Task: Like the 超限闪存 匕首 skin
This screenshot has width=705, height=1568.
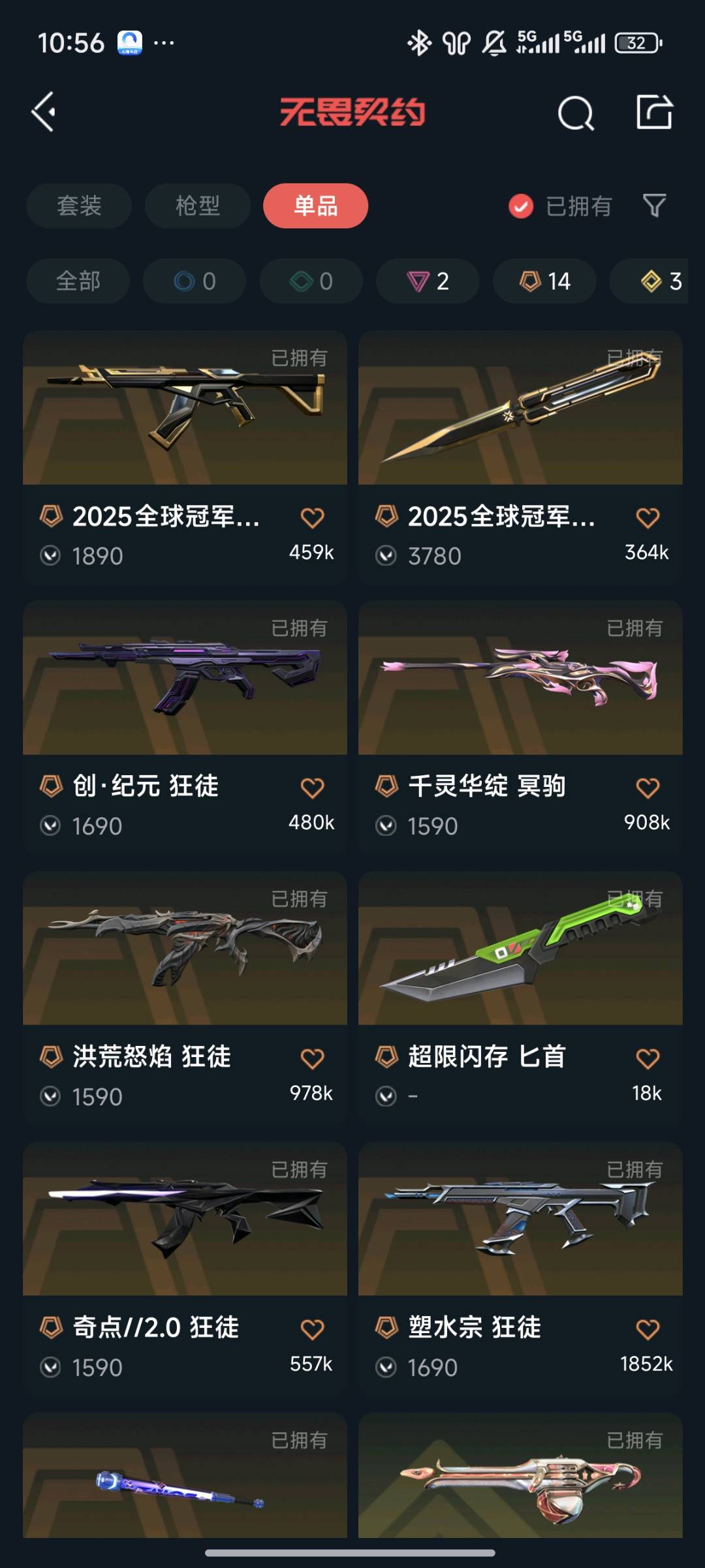Action: click(x=648, y=1058)
